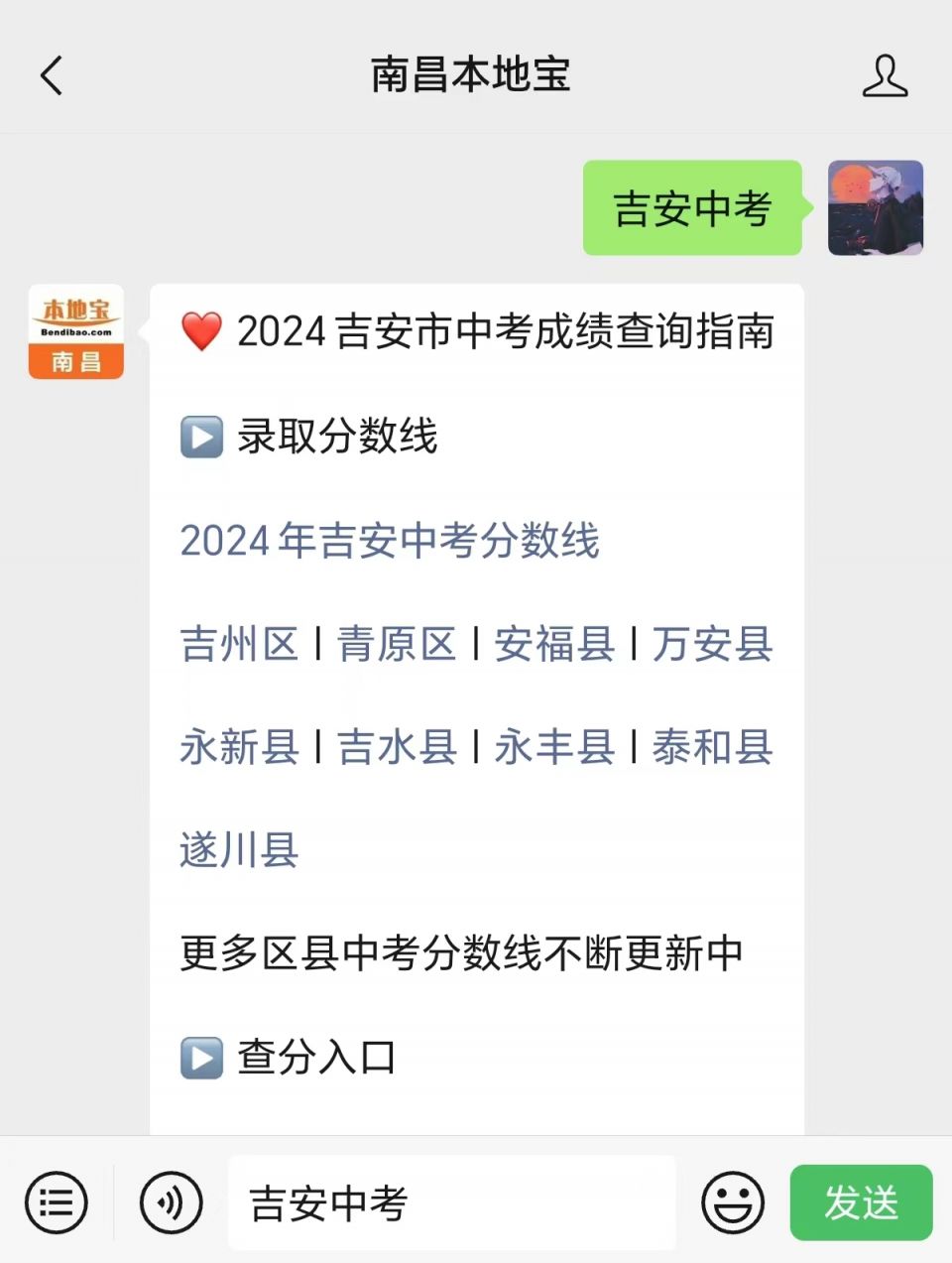Screen dimensions: 952x1263
Task: Open 青原区 score line link
Action: (x=397, y=645)
